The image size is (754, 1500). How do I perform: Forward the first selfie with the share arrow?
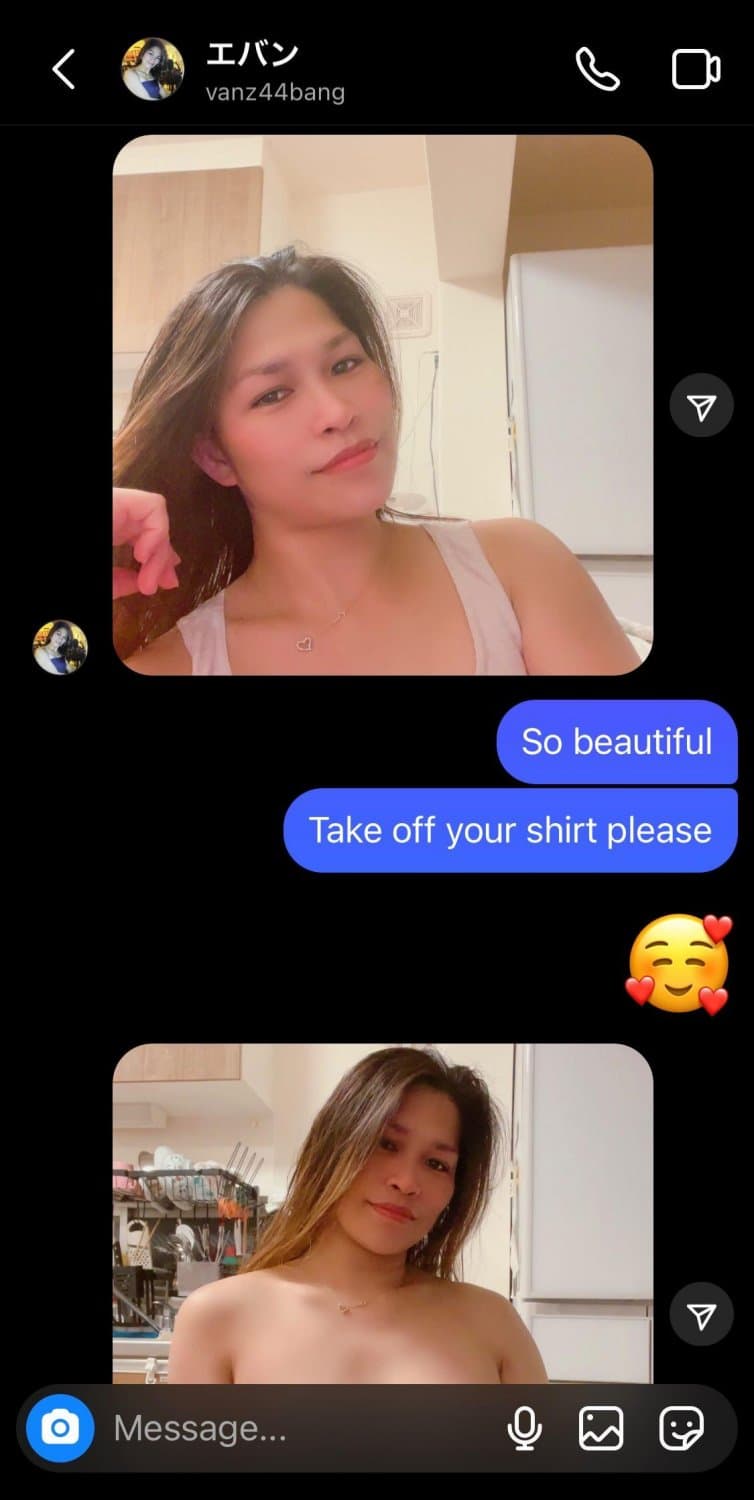point(701,405)
